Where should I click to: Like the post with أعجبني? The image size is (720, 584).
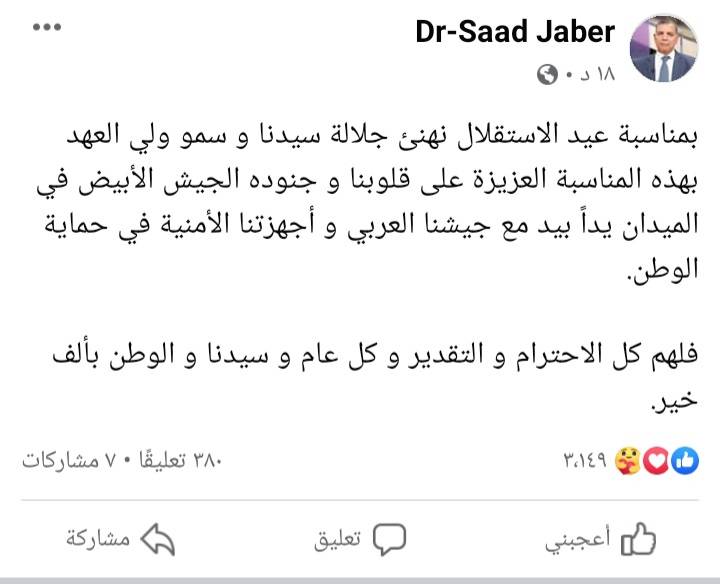[x=601, y=539]
